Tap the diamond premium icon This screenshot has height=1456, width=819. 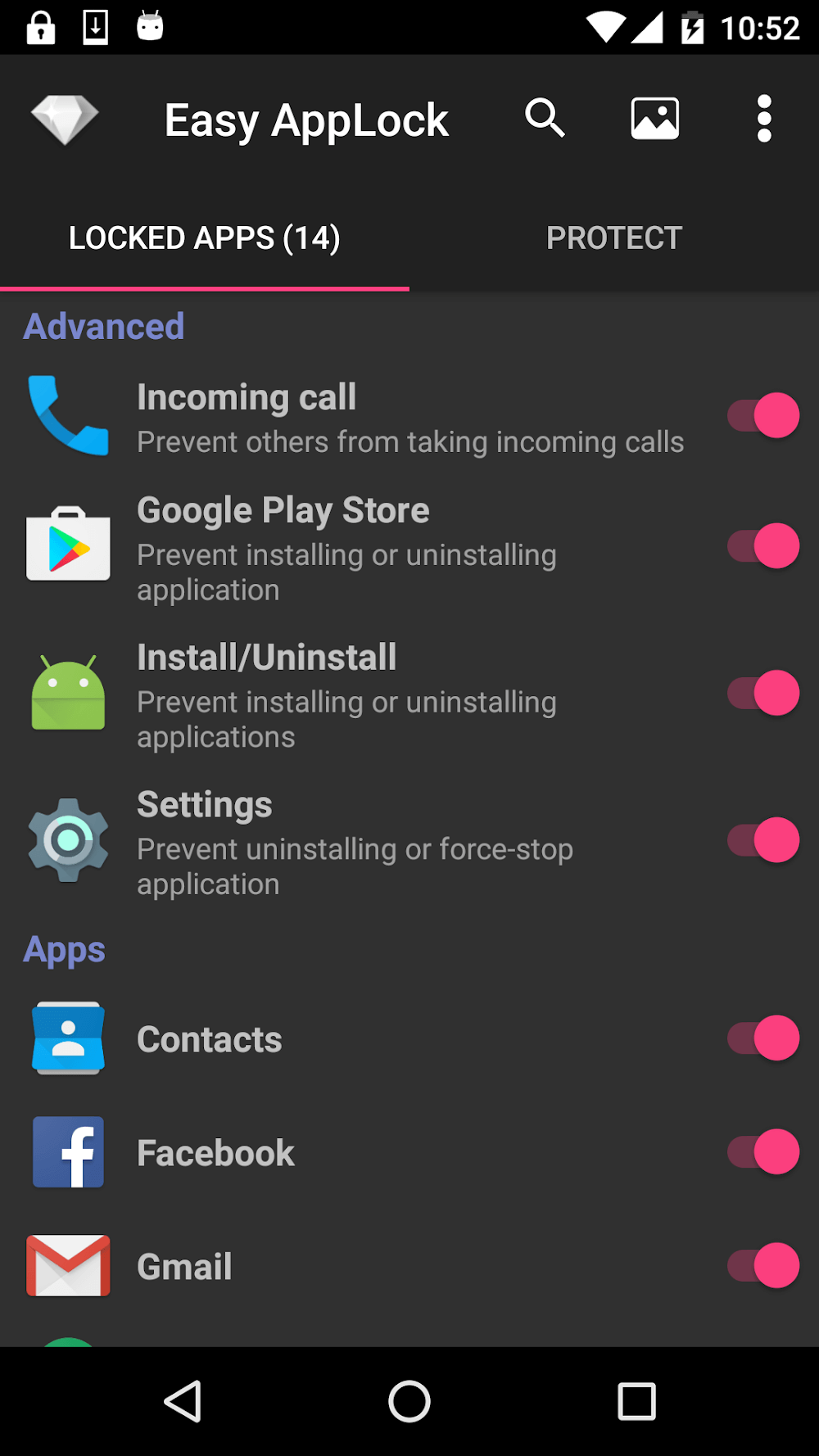(x=65, y=120)
